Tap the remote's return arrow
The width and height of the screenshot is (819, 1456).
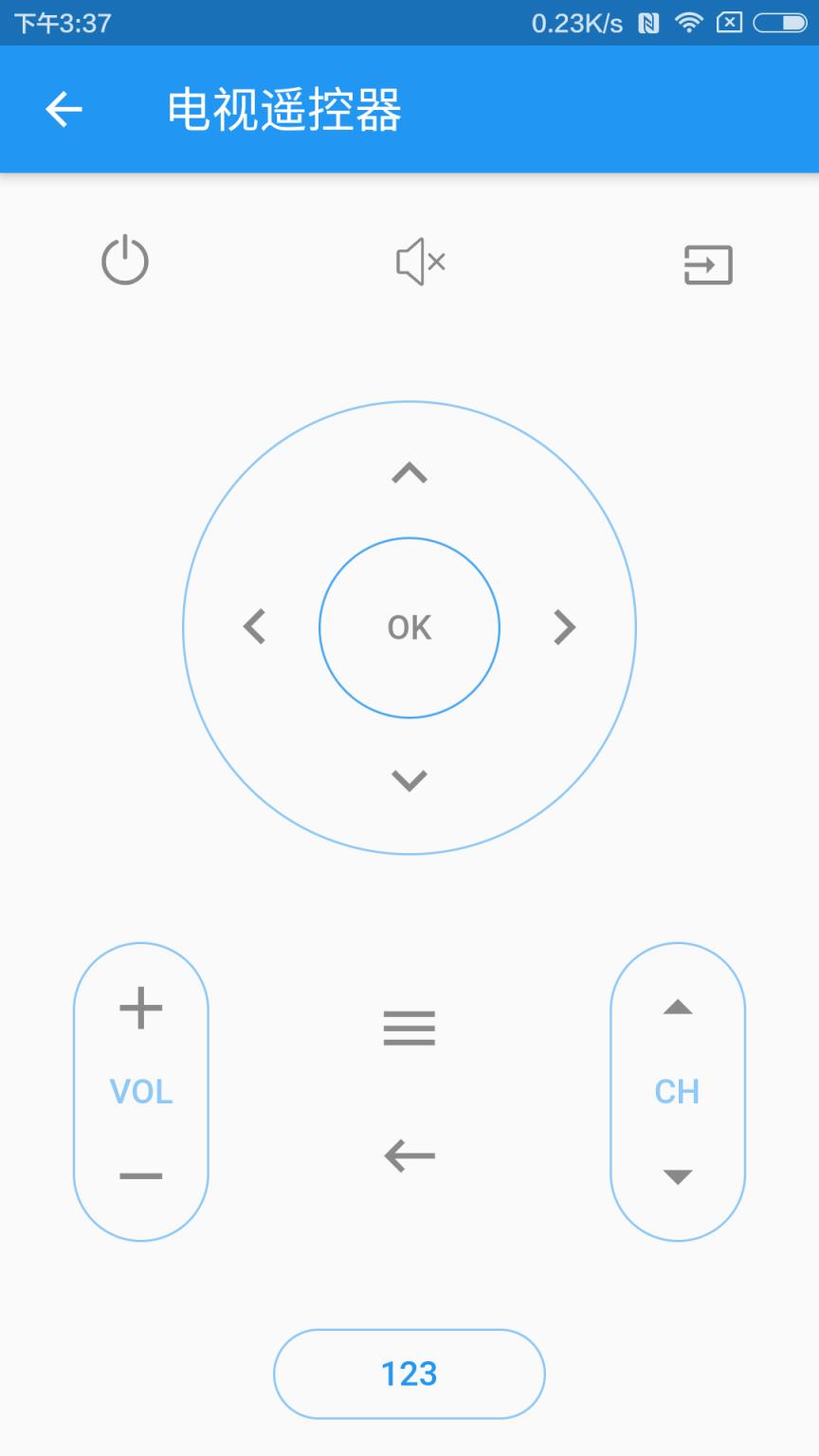tap(409, 1156)
